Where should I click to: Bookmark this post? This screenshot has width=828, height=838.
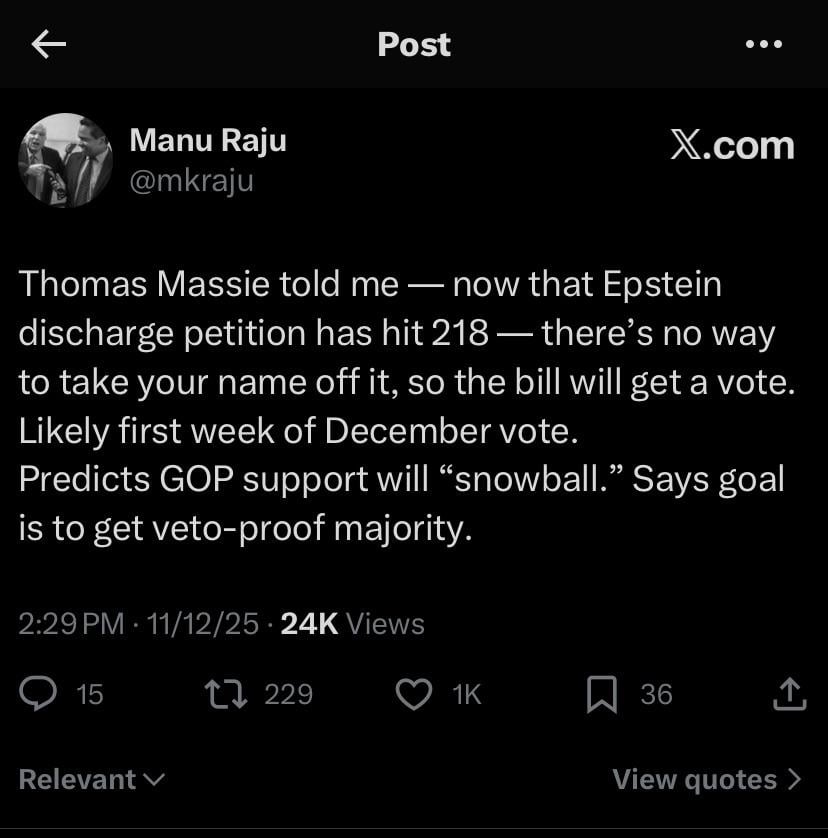tap(601, 694)
